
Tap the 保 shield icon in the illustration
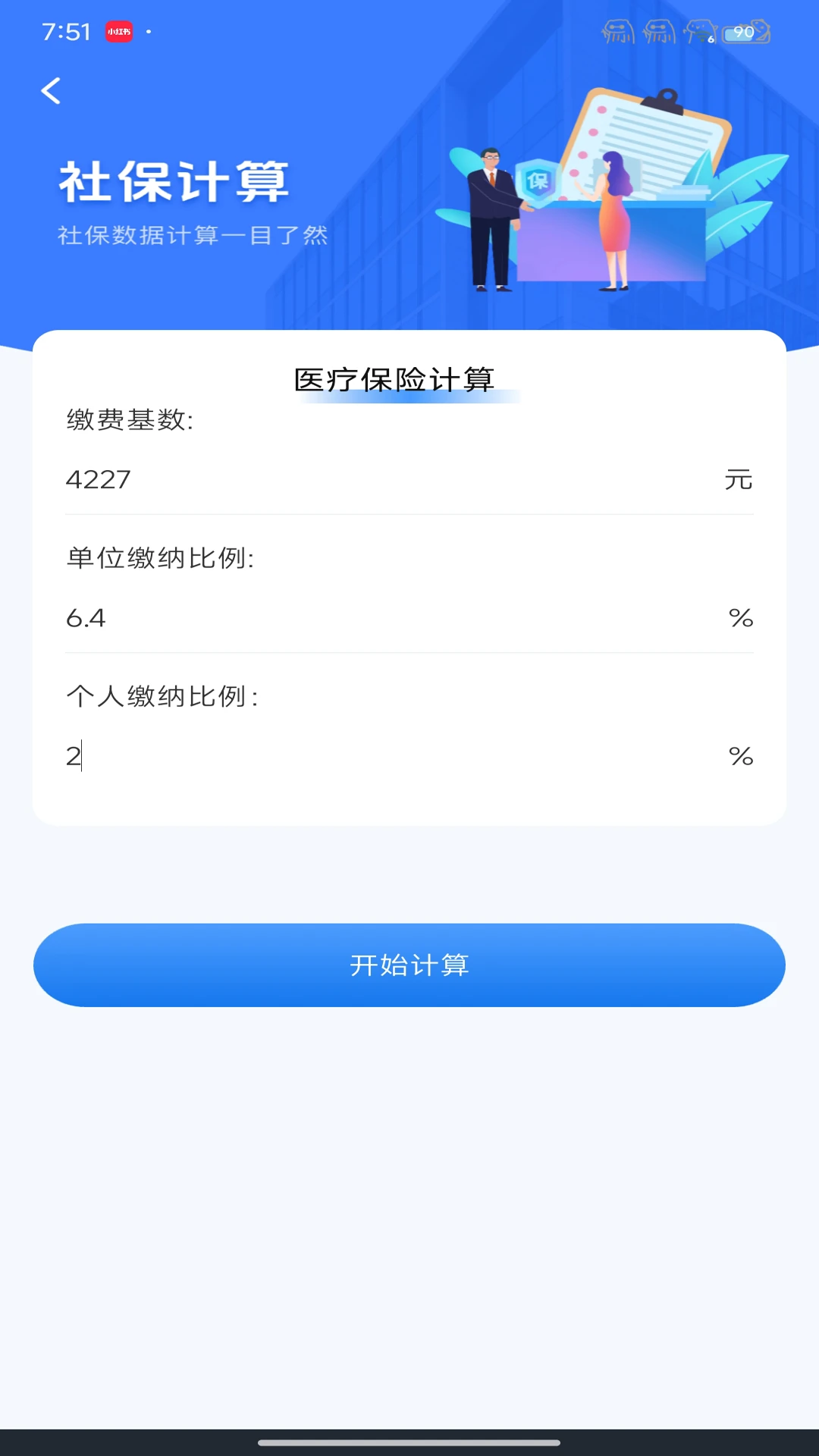click(538, 177)
